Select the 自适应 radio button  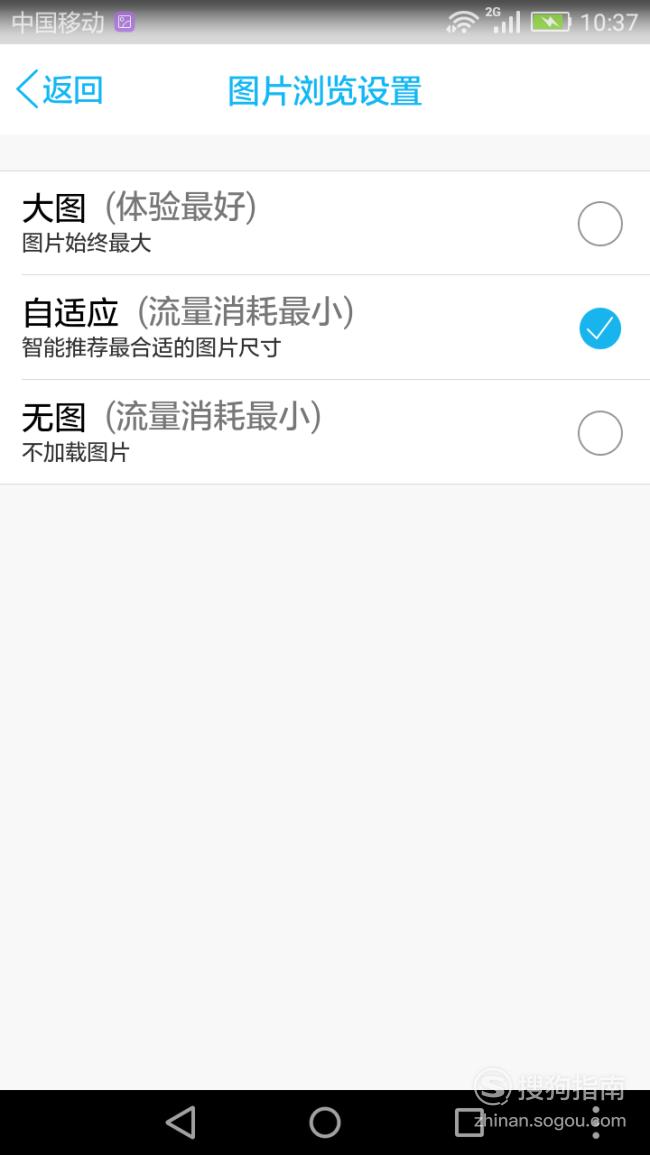coord(600,328)
